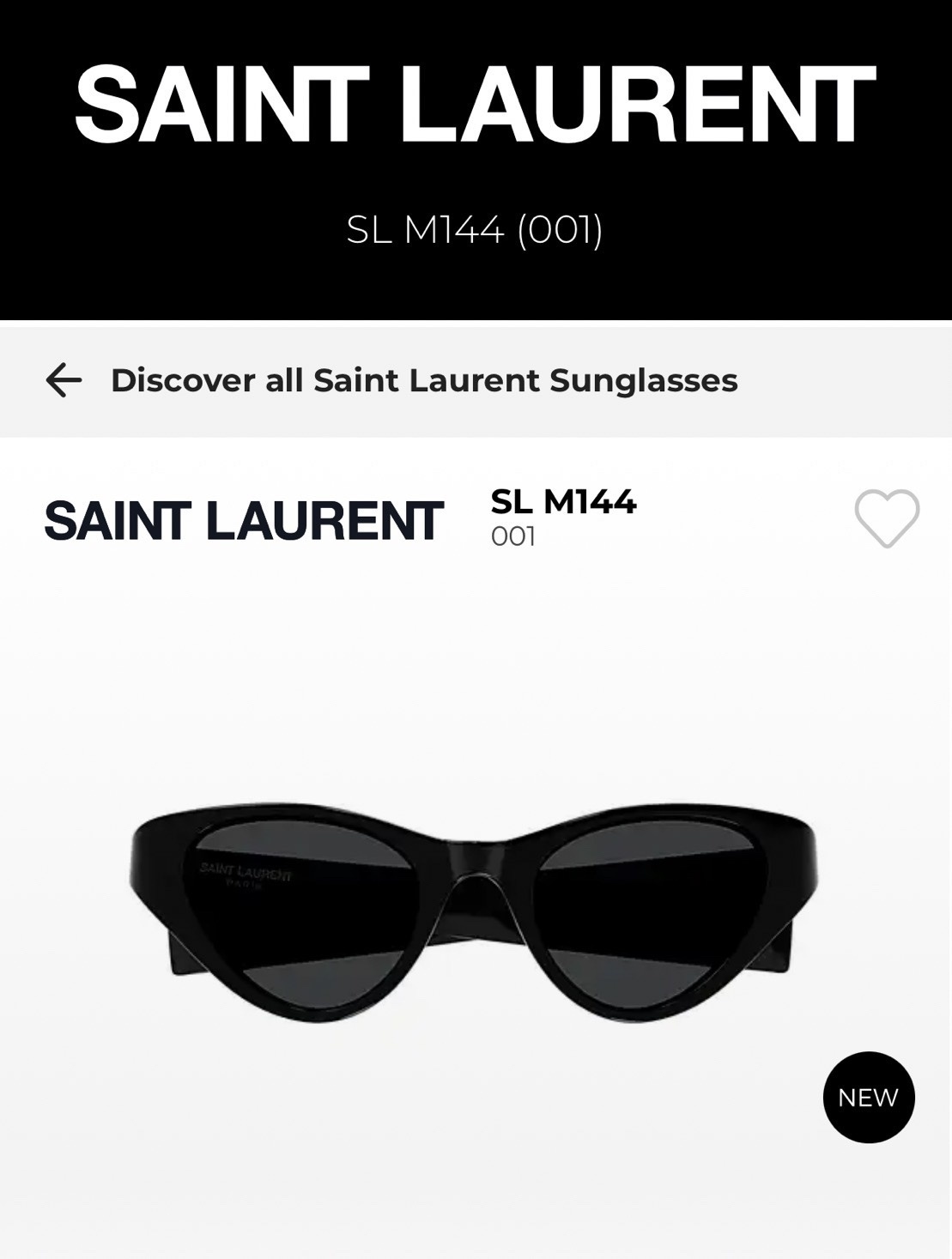Add SL M144 to wishlist with heart
Image resolution: width=952 pixels, height=1259 pixels.
(x=887, y=518)
